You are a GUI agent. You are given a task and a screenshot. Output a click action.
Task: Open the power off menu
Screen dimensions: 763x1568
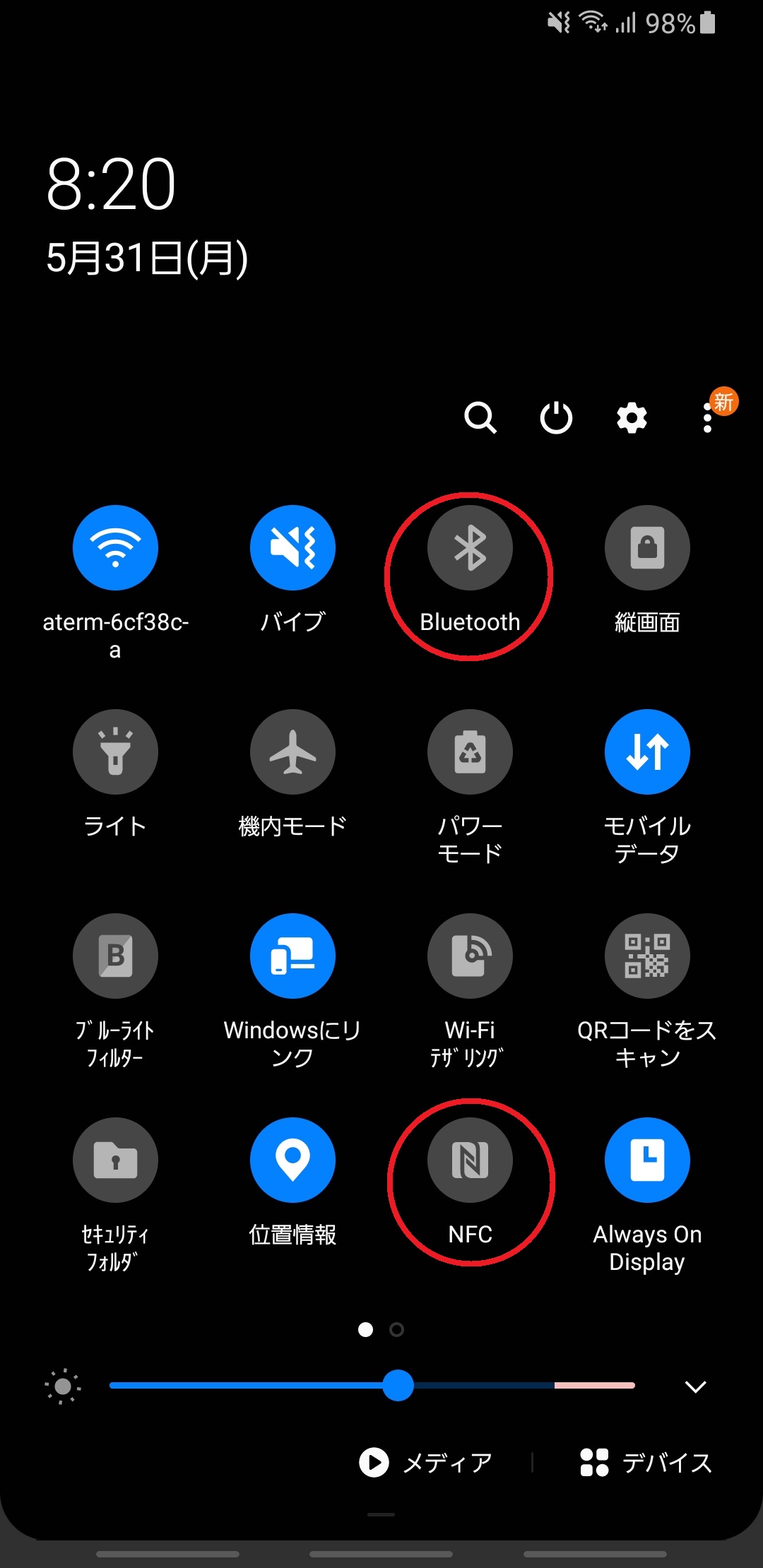tap(556, 417)
